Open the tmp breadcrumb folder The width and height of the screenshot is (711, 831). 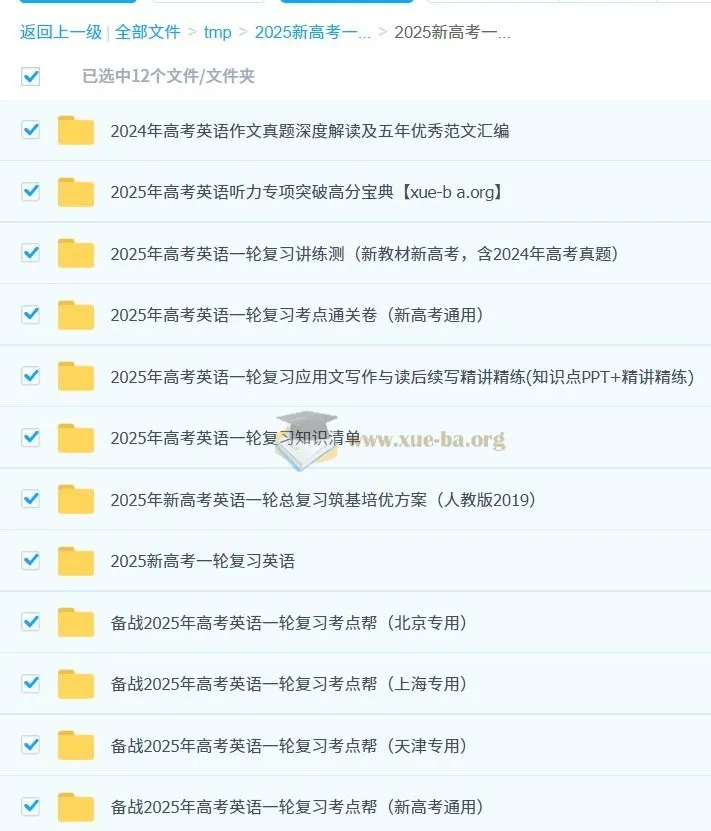coord(217,32)
